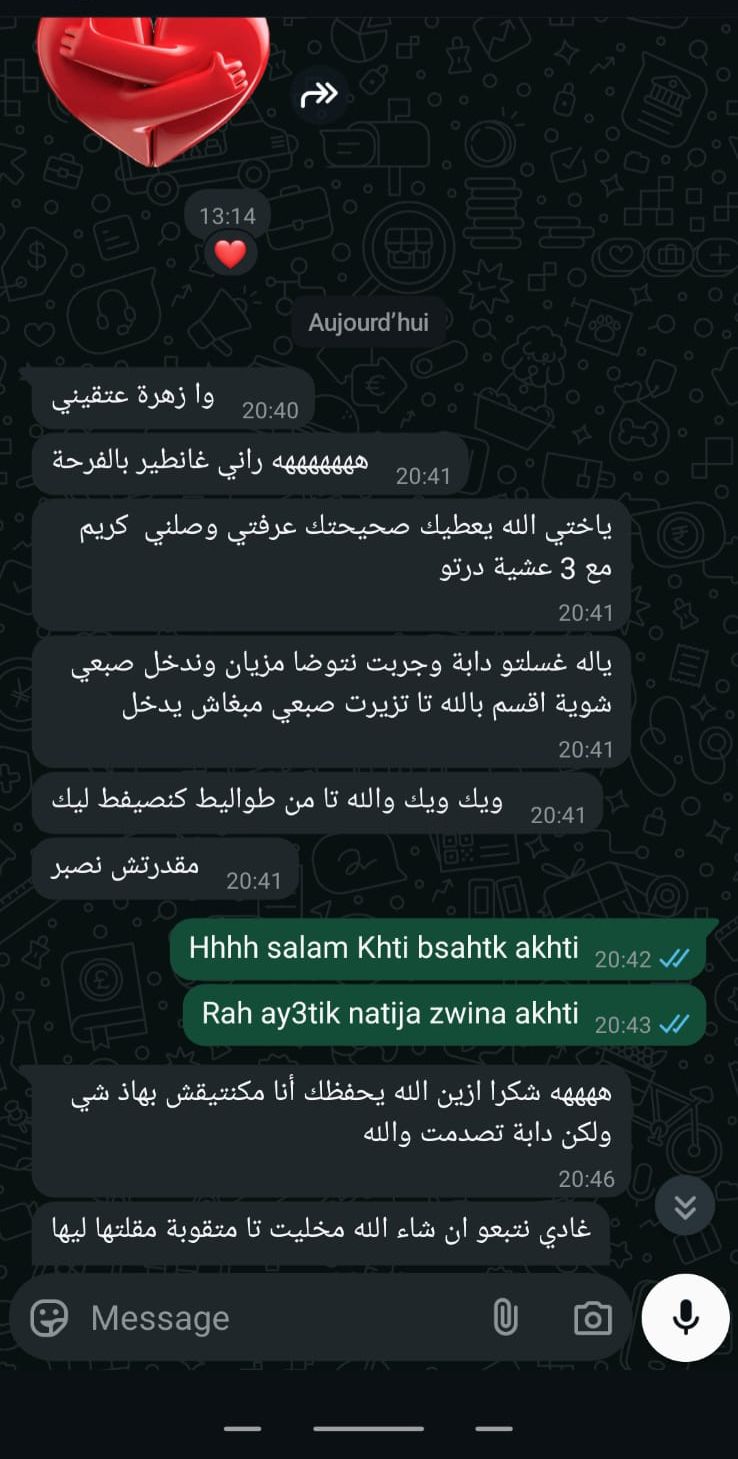The height and width of the screenshot is (1459, 738).
Task: Attach a file with the paperclip
Action: click(x=506, y=1318)
